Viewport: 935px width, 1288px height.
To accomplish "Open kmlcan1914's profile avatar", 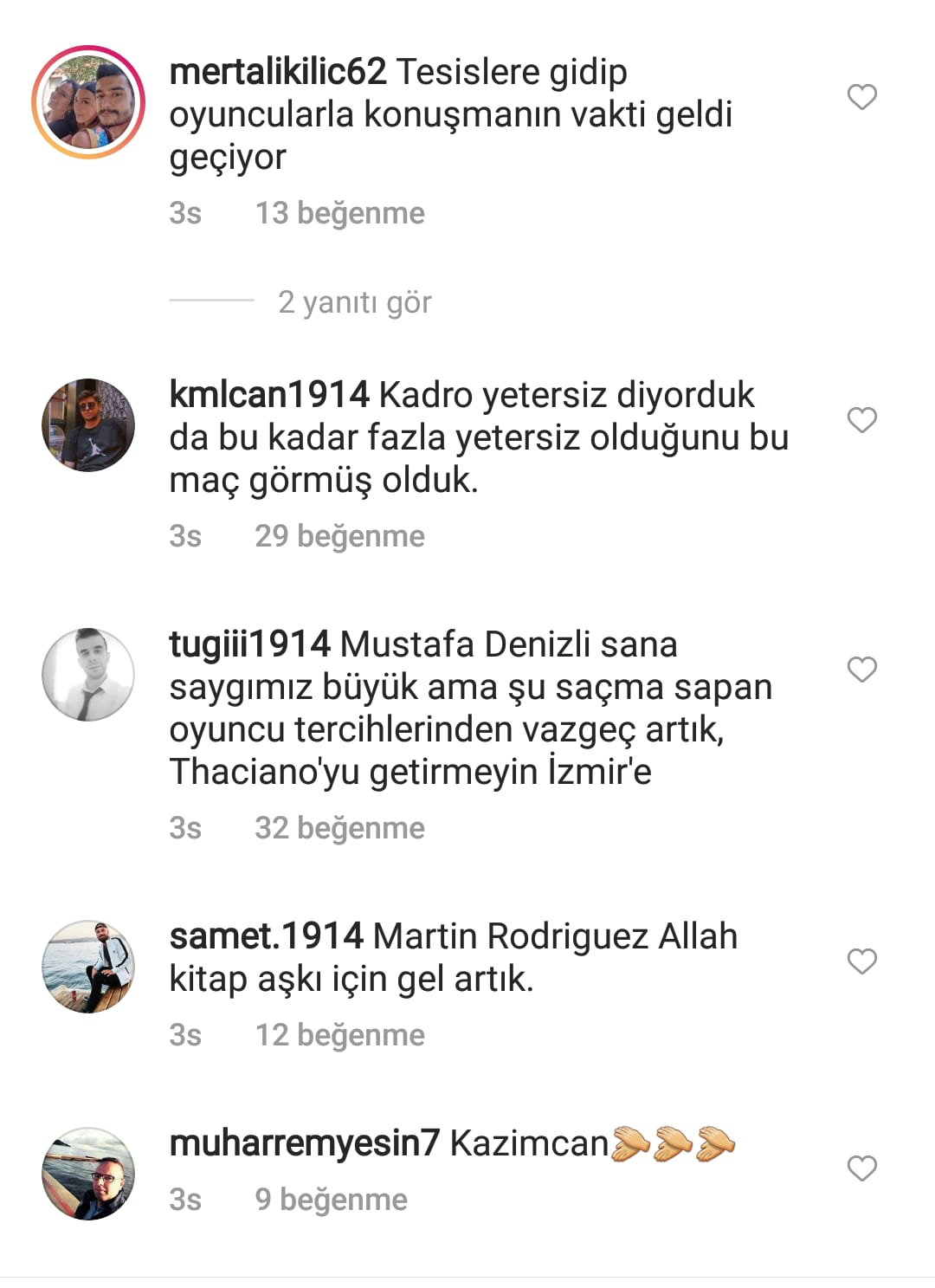I will 88,425.
